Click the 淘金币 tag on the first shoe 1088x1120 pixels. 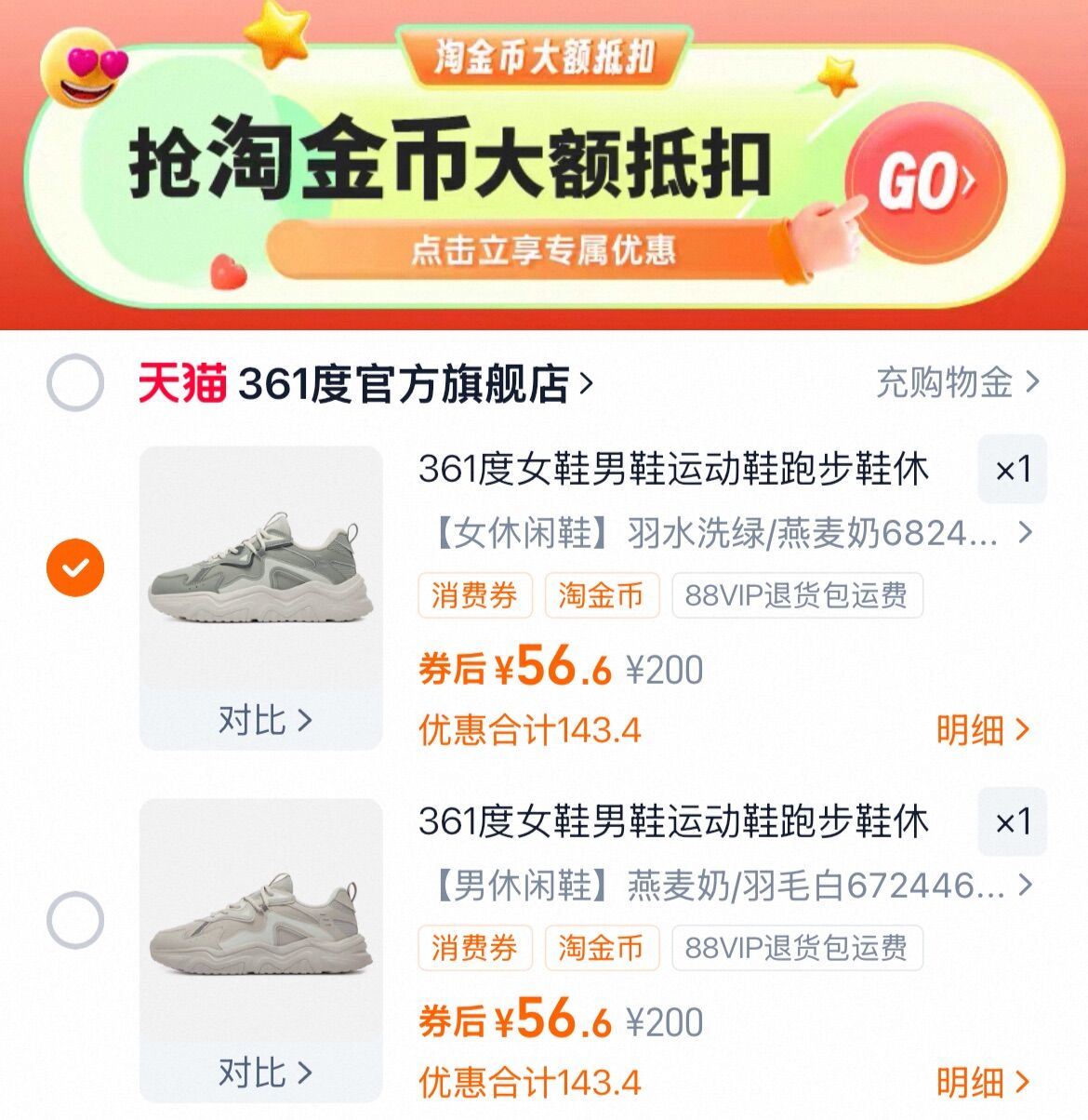(602, 598)
